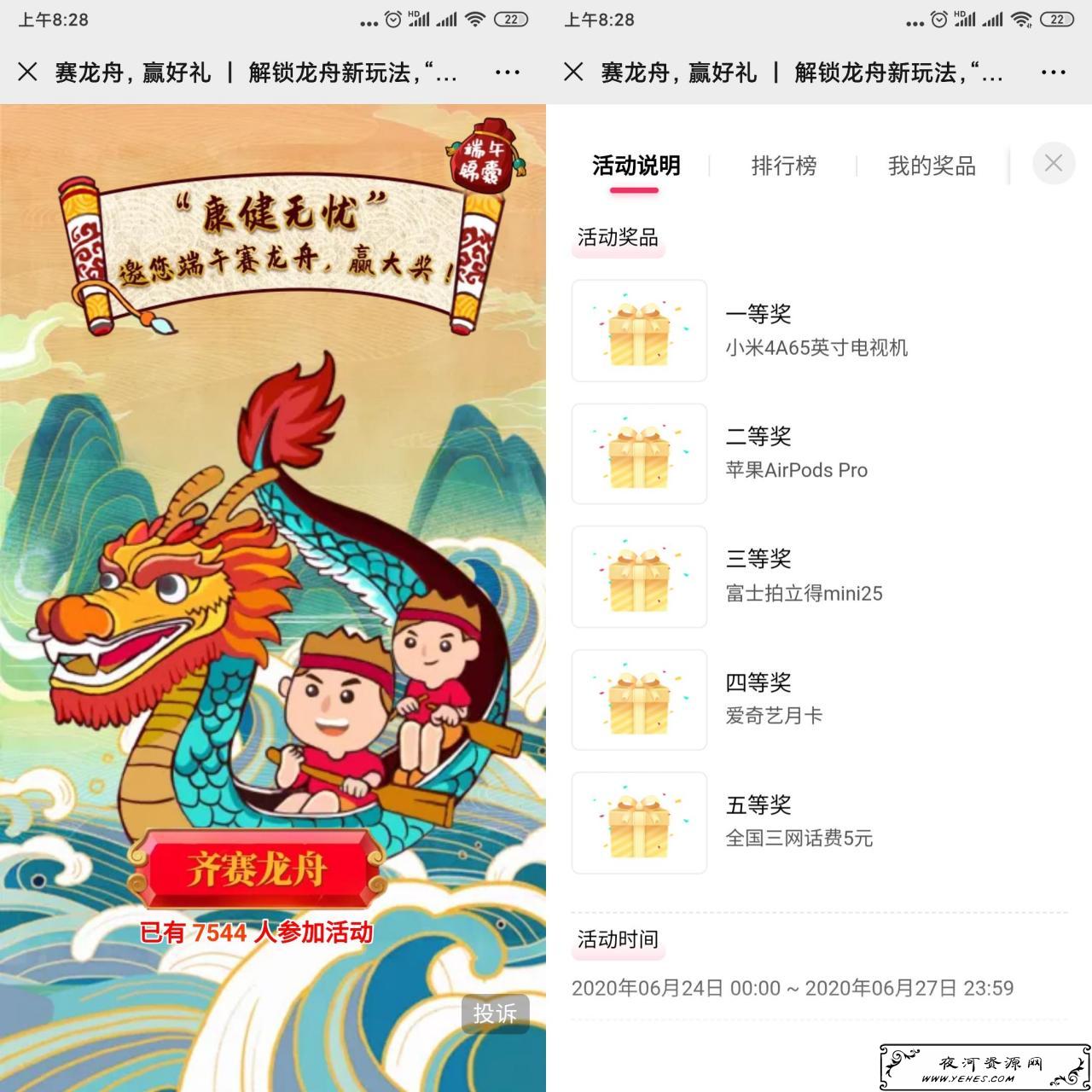This screenshot has height=1092, width=1092.
Task: Start the race with 齐赛龙舟 button
Action: tap(256, 869)
